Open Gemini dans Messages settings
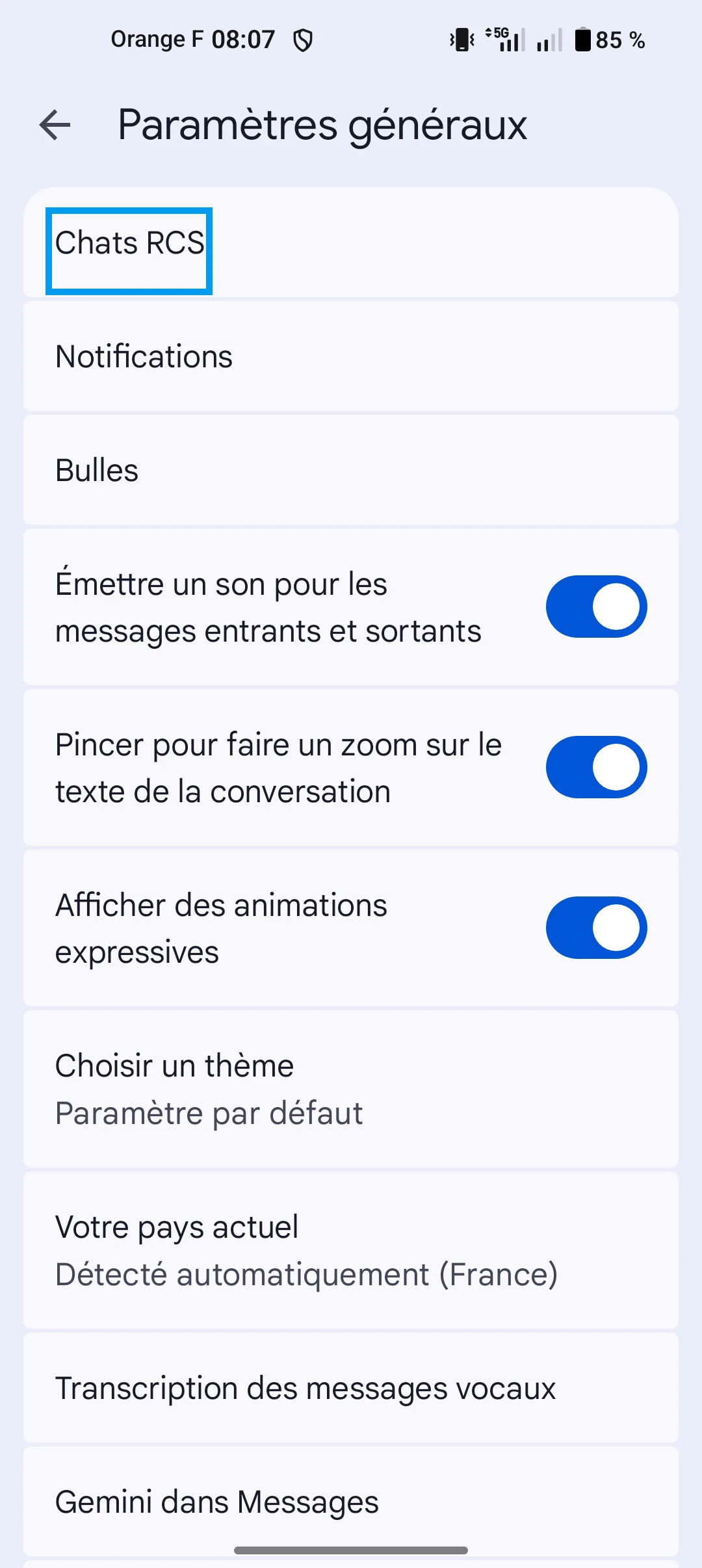702x1568 pixels. 351,1502
